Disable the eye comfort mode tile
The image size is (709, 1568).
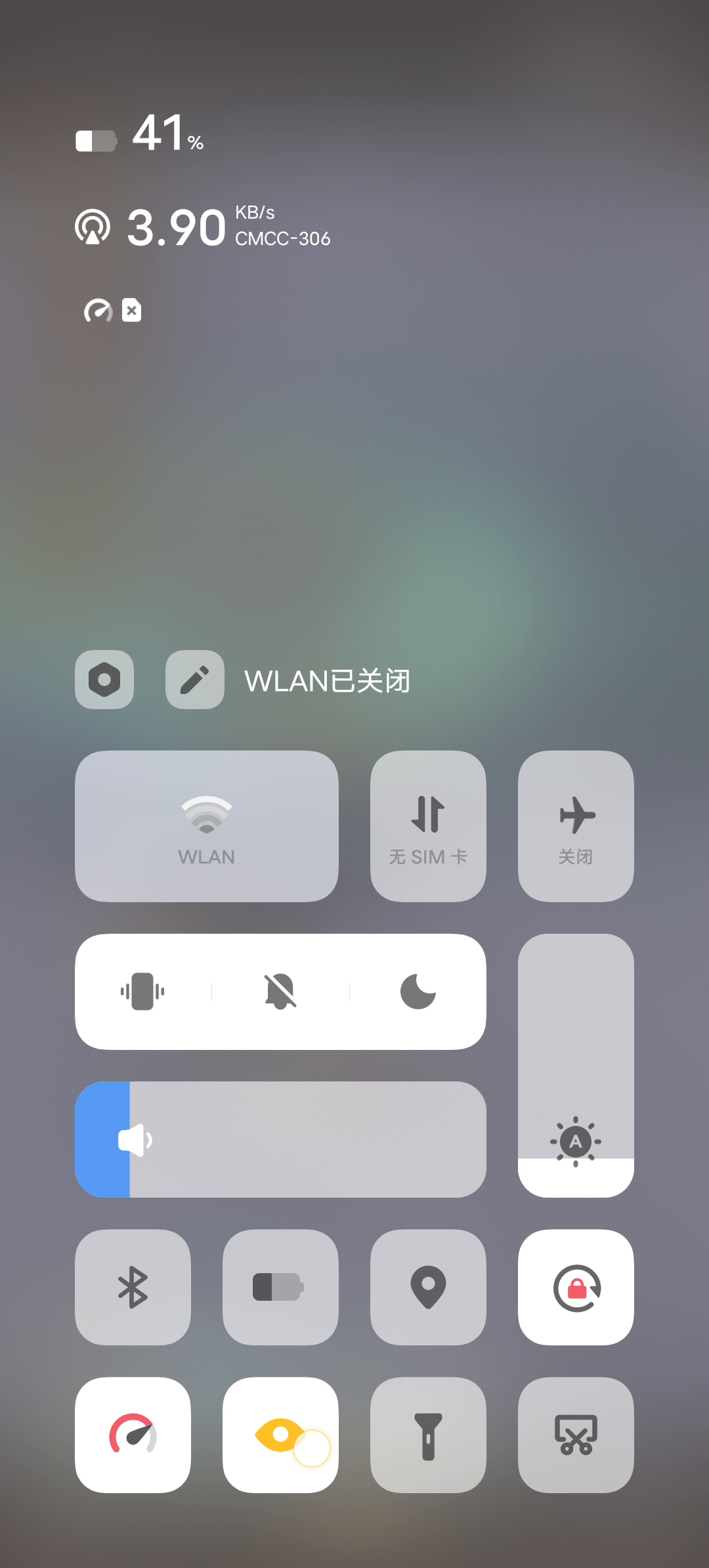point(280,1435)
